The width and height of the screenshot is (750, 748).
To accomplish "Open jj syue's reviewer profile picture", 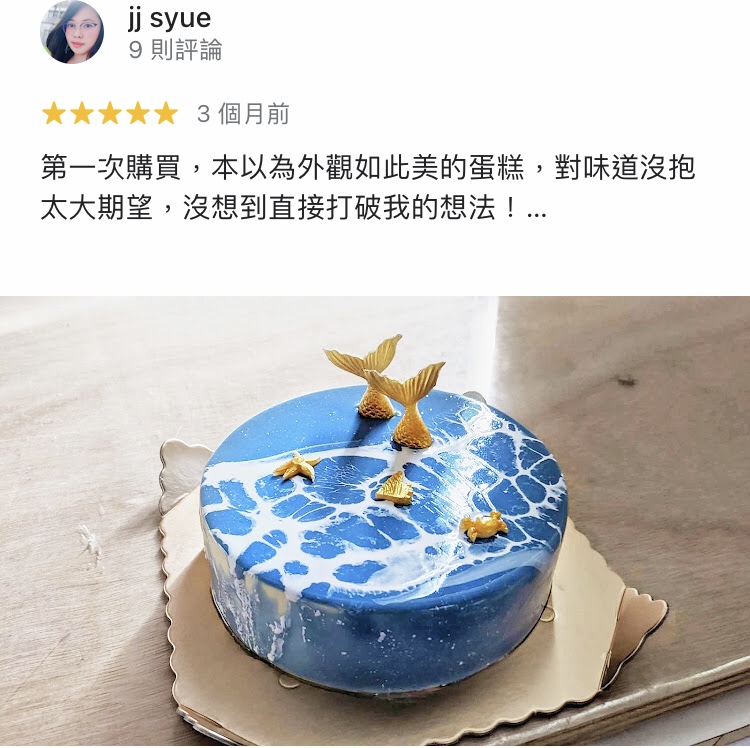I will pyautogui.click(x=71, y=32).
